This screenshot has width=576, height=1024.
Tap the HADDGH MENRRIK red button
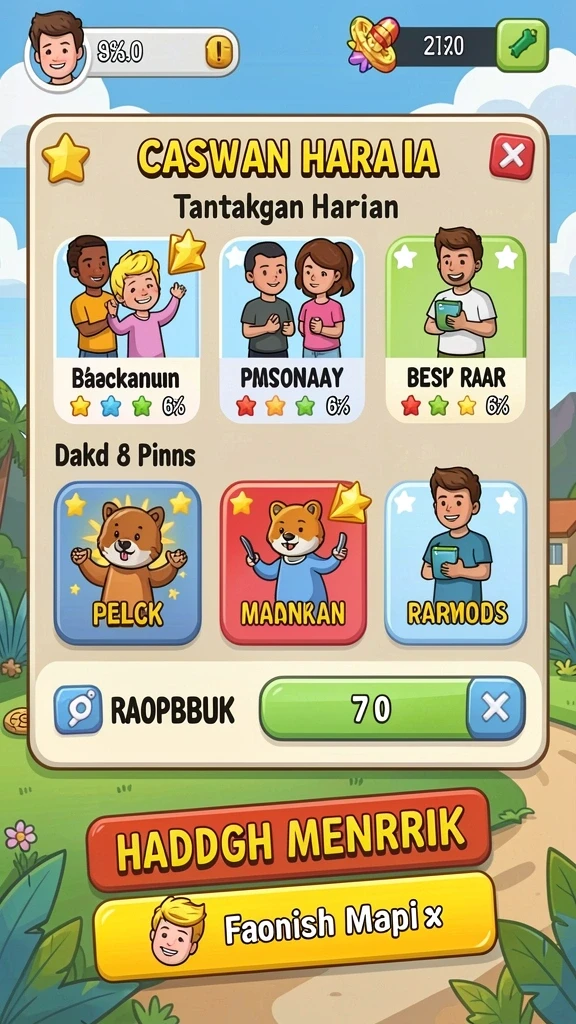point(289,840)
